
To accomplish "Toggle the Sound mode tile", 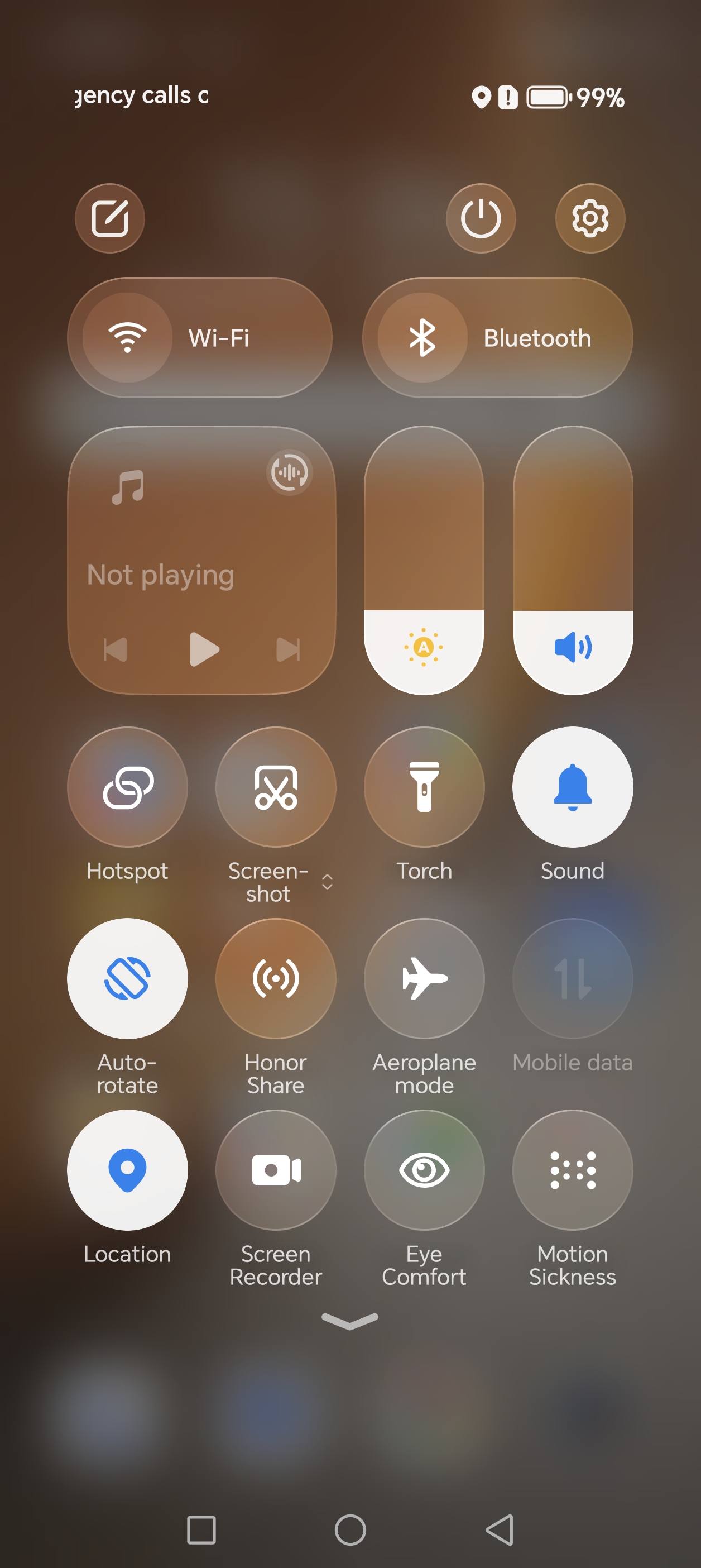I will 573,786.
